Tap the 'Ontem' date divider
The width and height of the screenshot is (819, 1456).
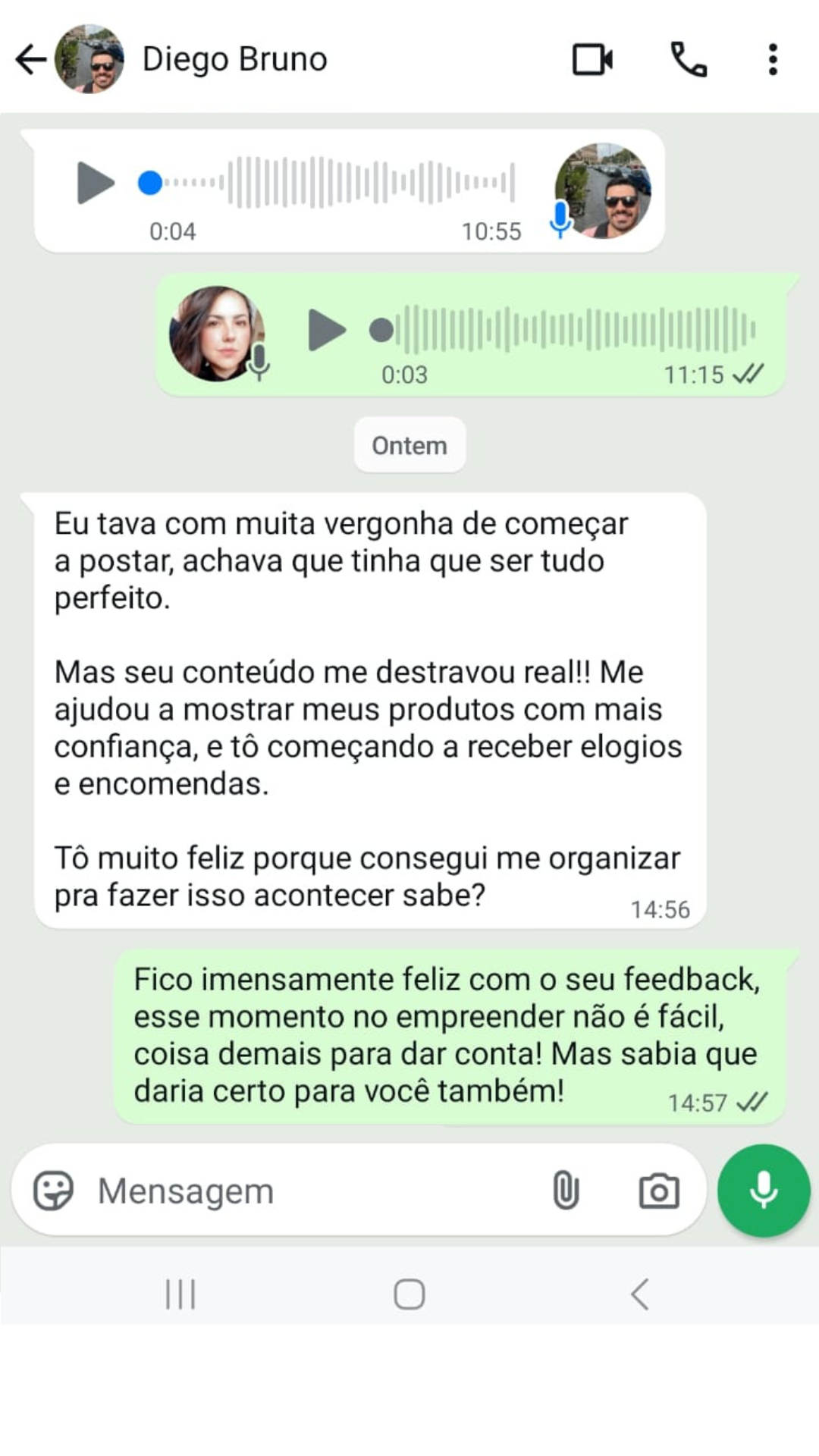point(409,445)
